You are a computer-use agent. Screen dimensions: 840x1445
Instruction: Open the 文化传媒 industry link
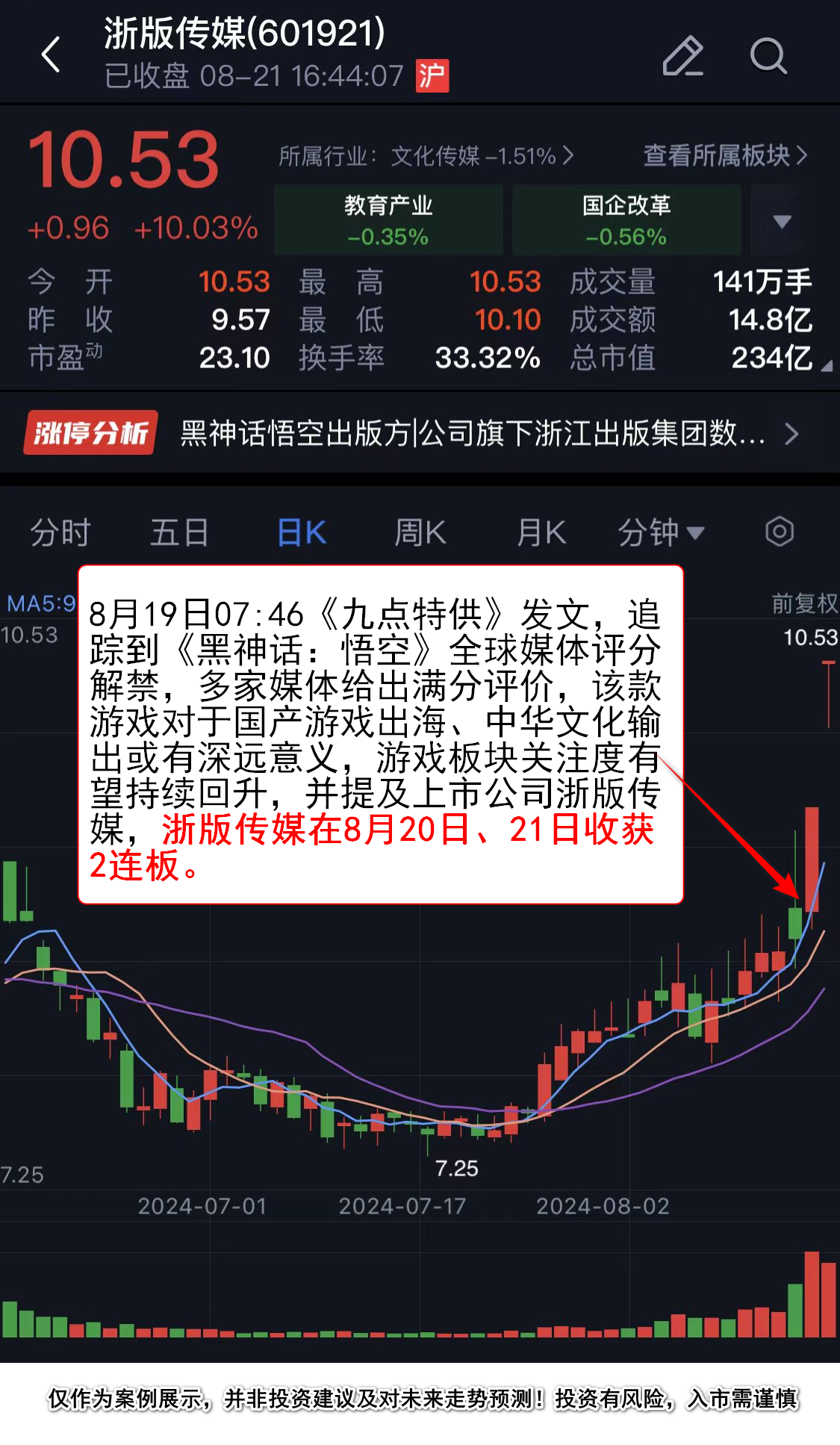(x=426, y=156)
